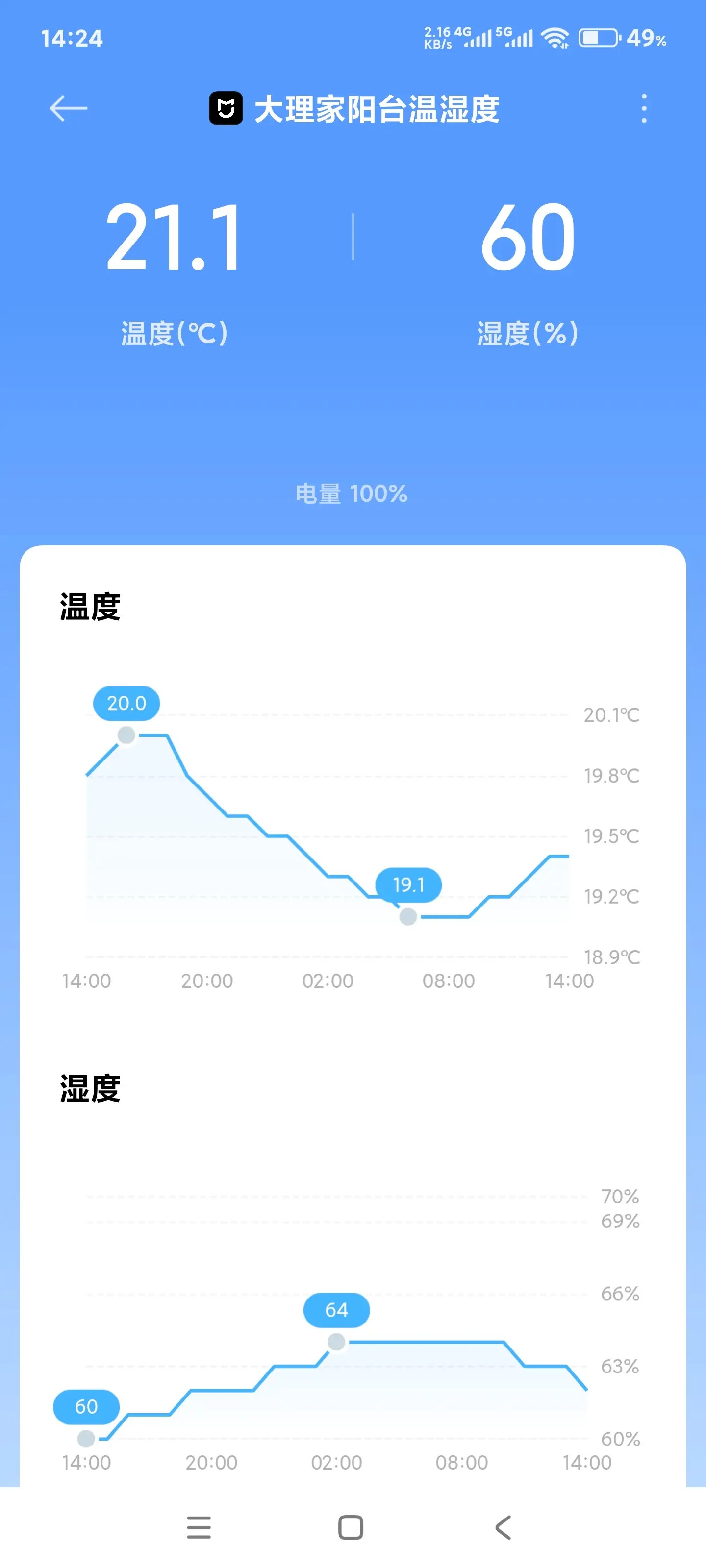Go back using the top-left arrow
This screenshot has height=1568, width=706.
[68, 109]
